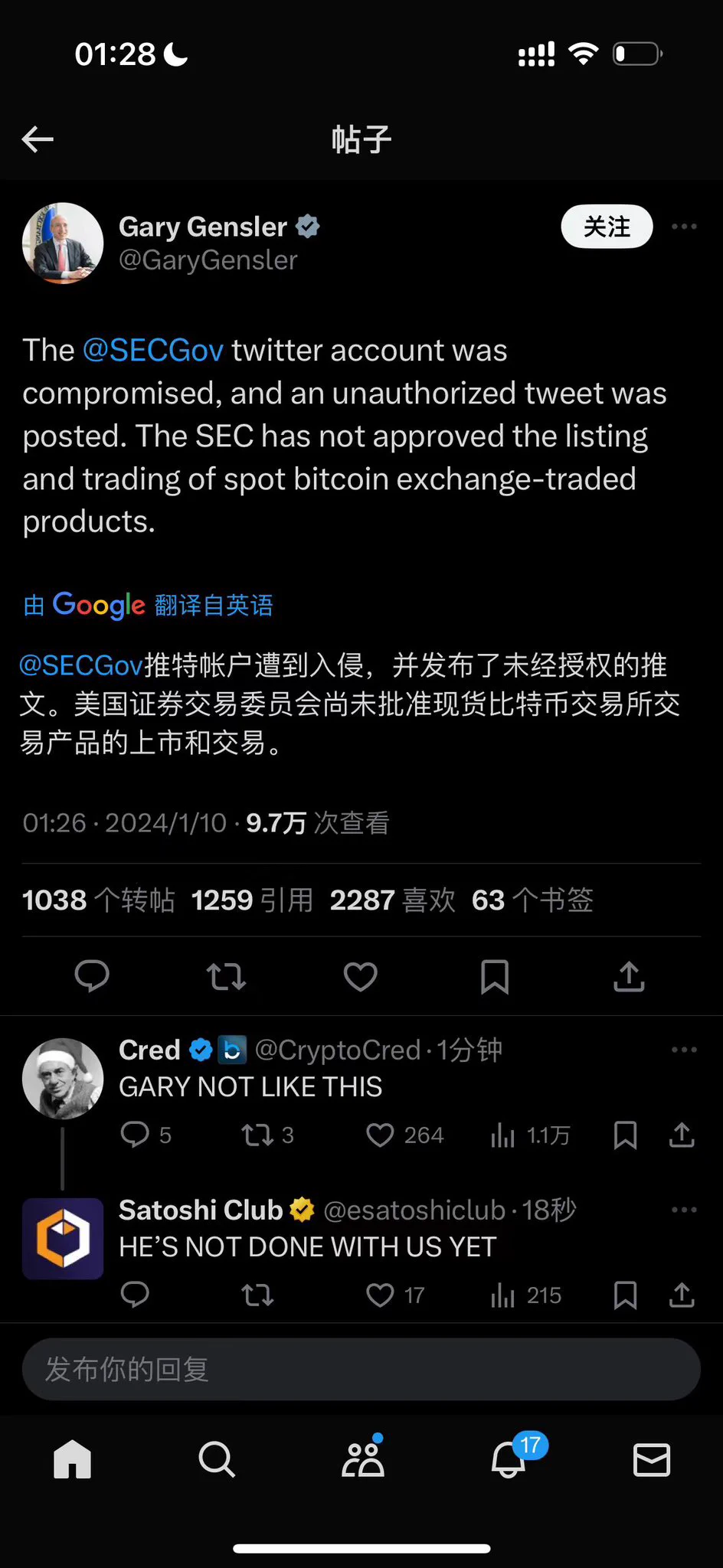This screenshot has height=1568, width=723.
Task: Switch to the Home tab
Action: [x=72, y=1459]
